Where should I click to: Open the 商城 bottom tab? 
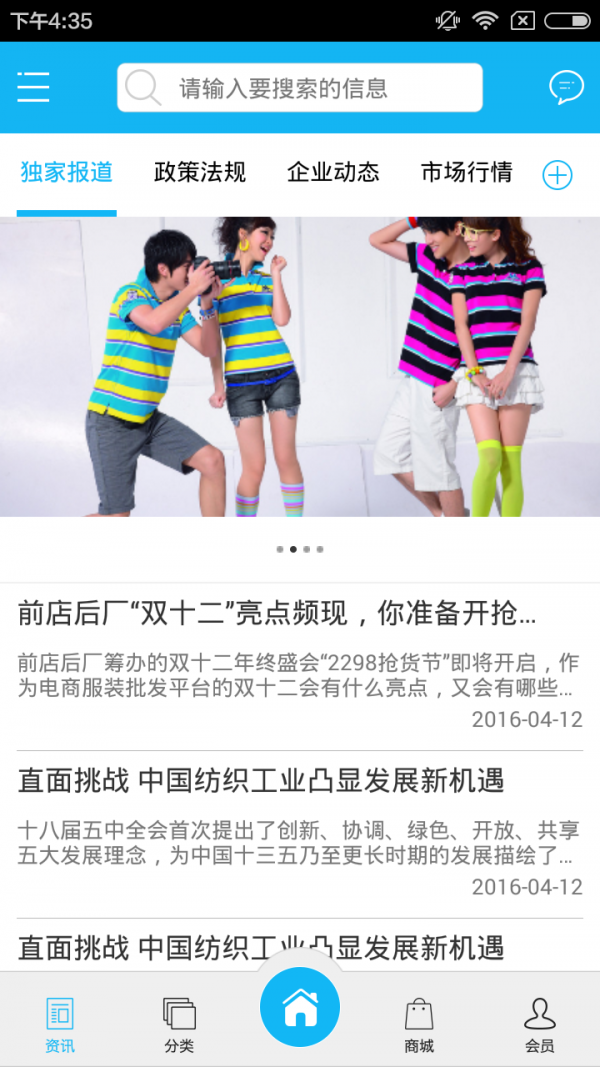419,1024
